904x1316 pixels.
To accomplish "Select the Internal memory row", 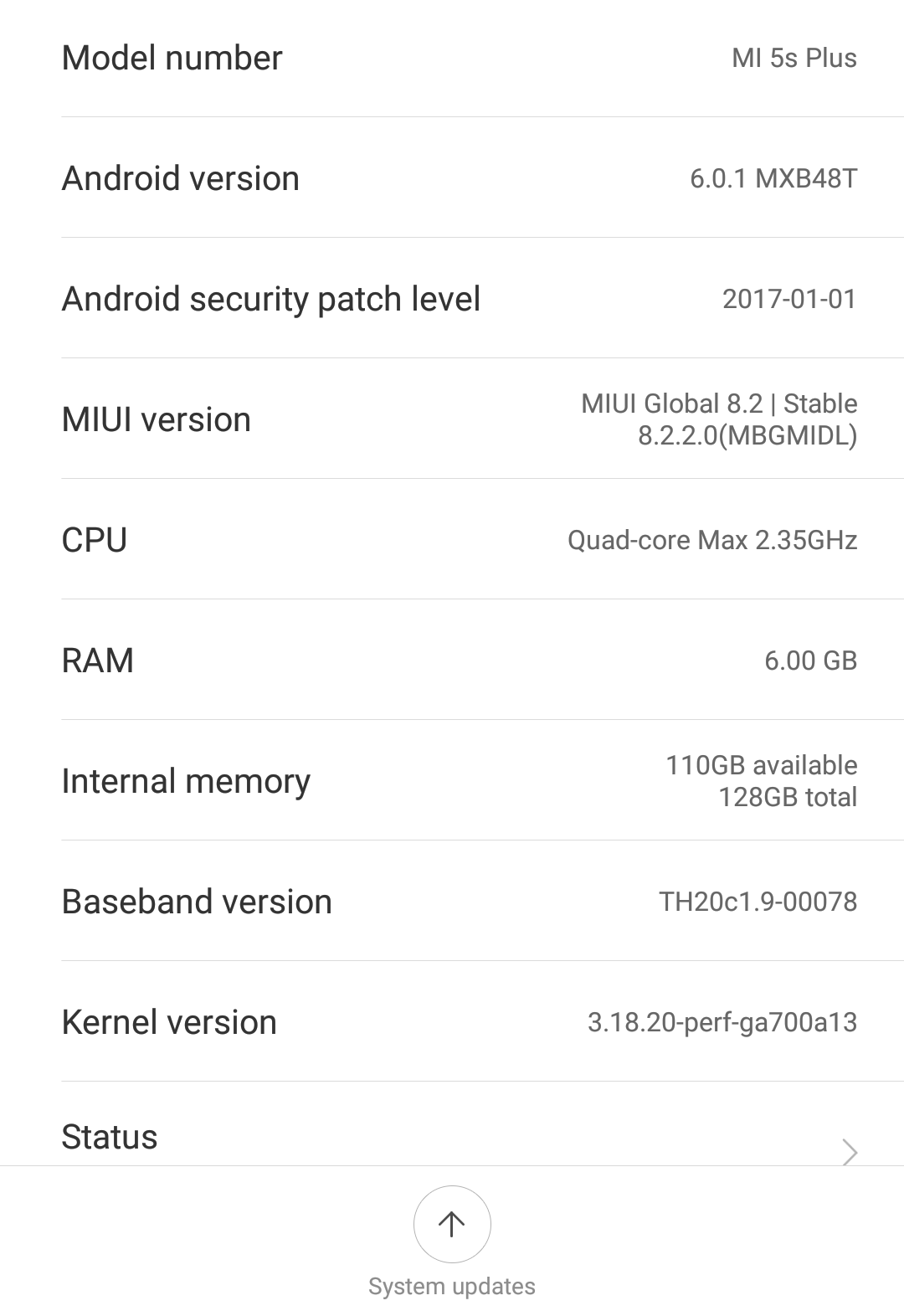I will pos(452,780).
